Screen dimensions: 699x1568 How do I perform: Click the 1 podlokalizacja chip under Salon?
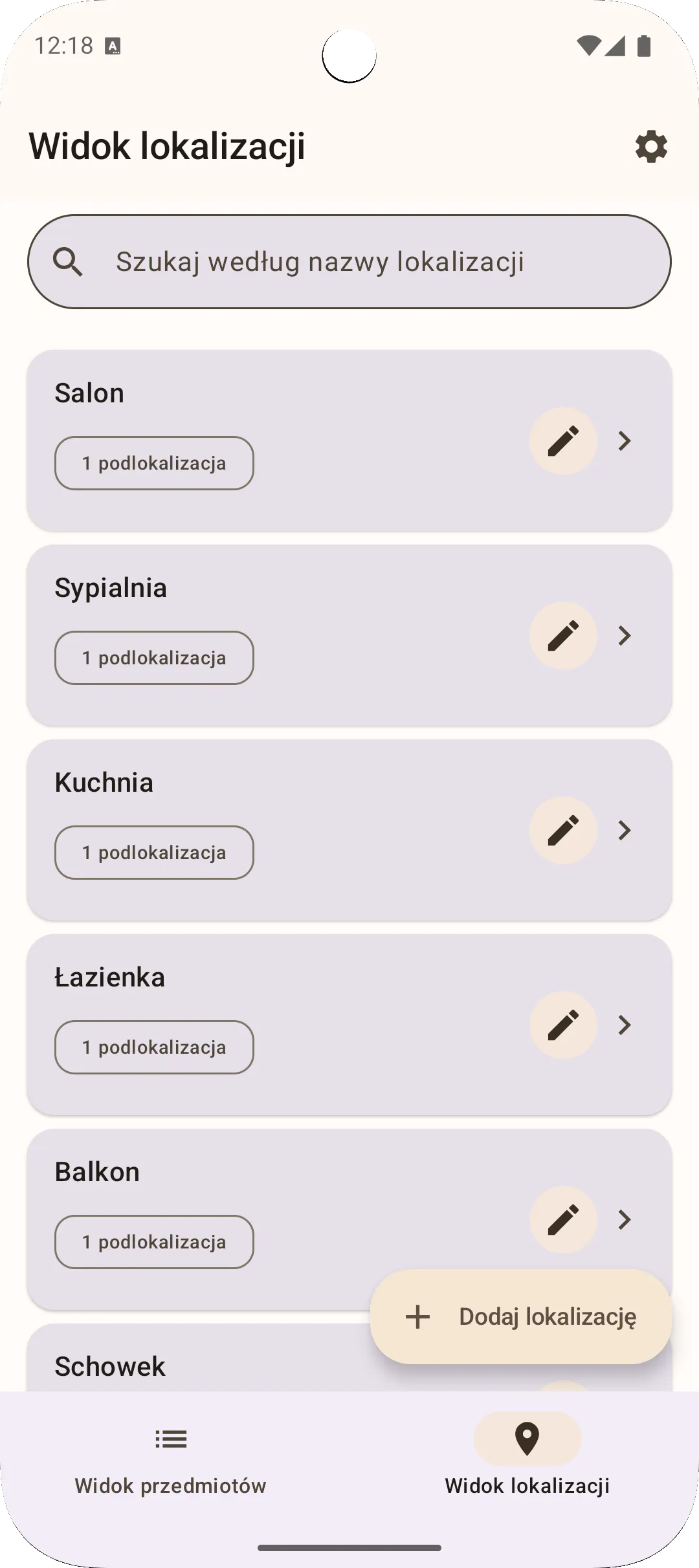153,463
